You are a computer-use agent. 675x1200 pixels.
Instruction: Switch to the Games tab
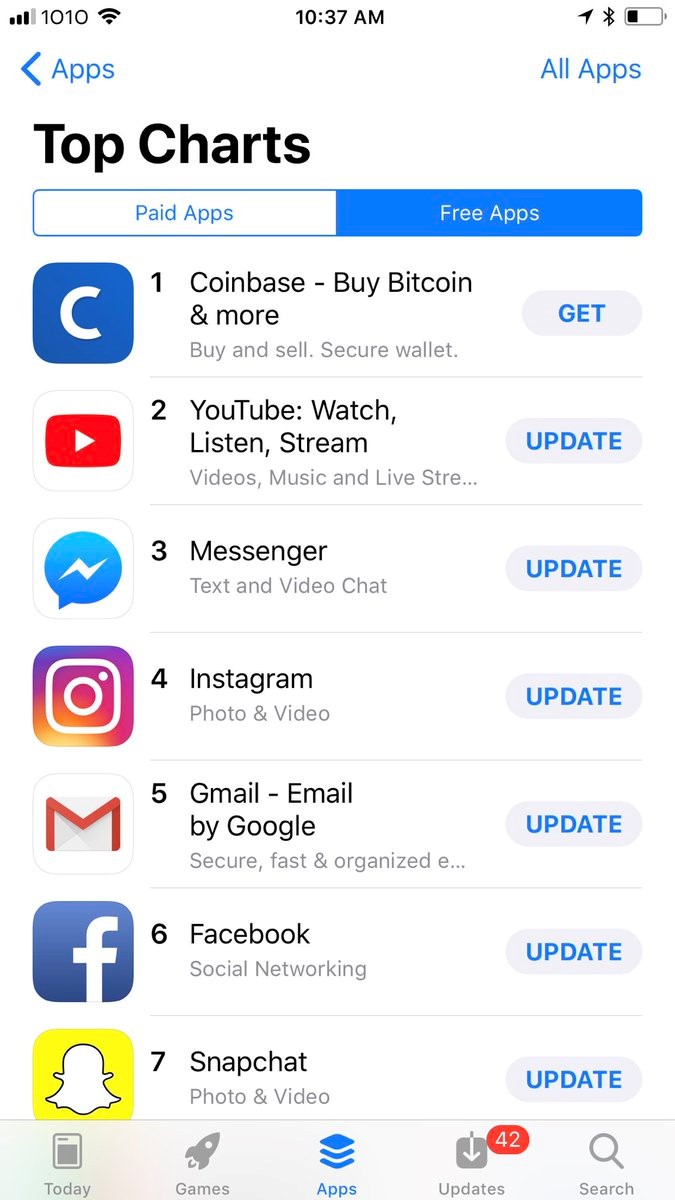coord(202,1165)
